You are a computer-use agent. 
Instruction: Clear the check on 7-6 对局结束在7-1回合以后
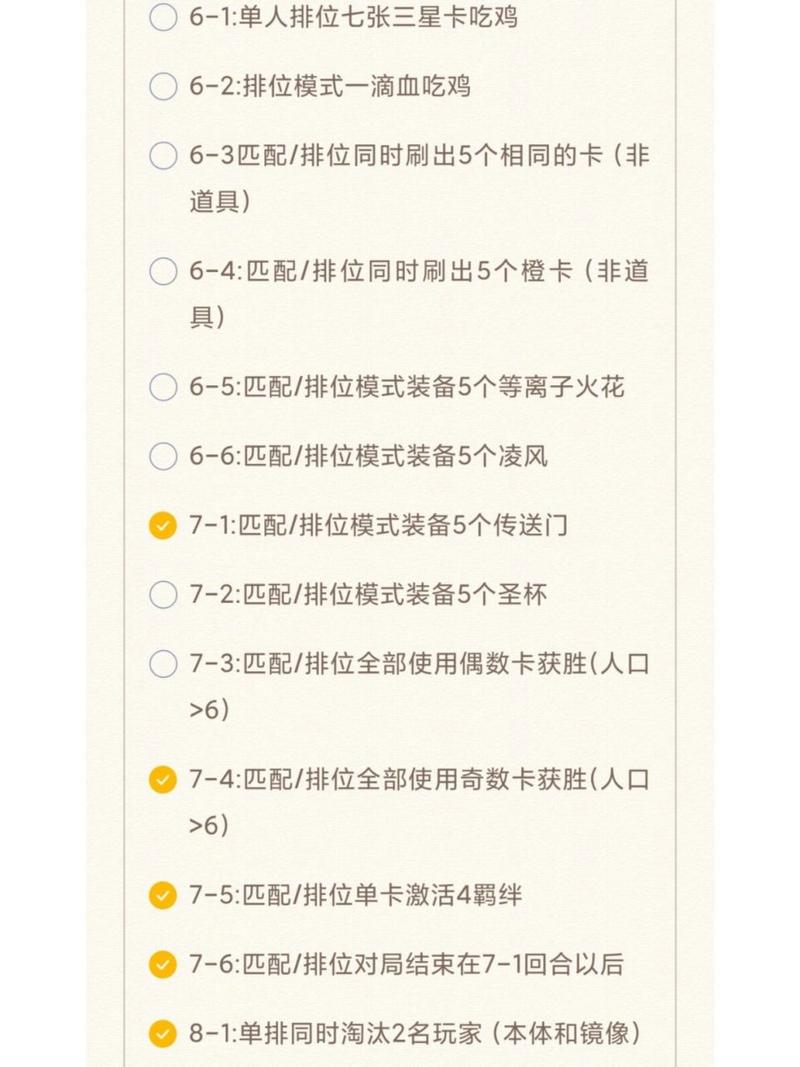[x=162, y=965]
